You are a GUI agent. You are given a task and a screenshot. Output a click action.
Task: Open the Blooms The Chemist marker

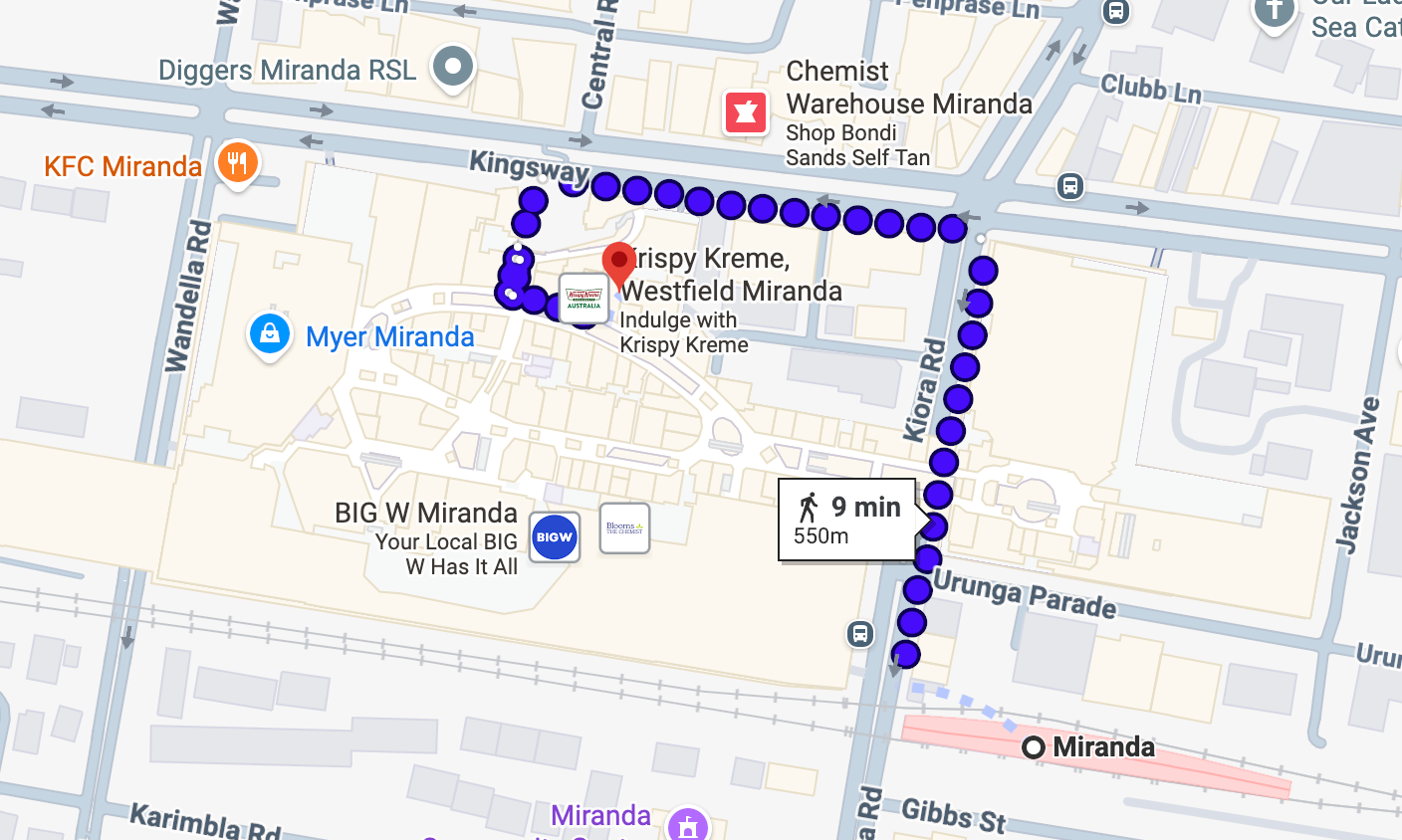tap(625, 528)
